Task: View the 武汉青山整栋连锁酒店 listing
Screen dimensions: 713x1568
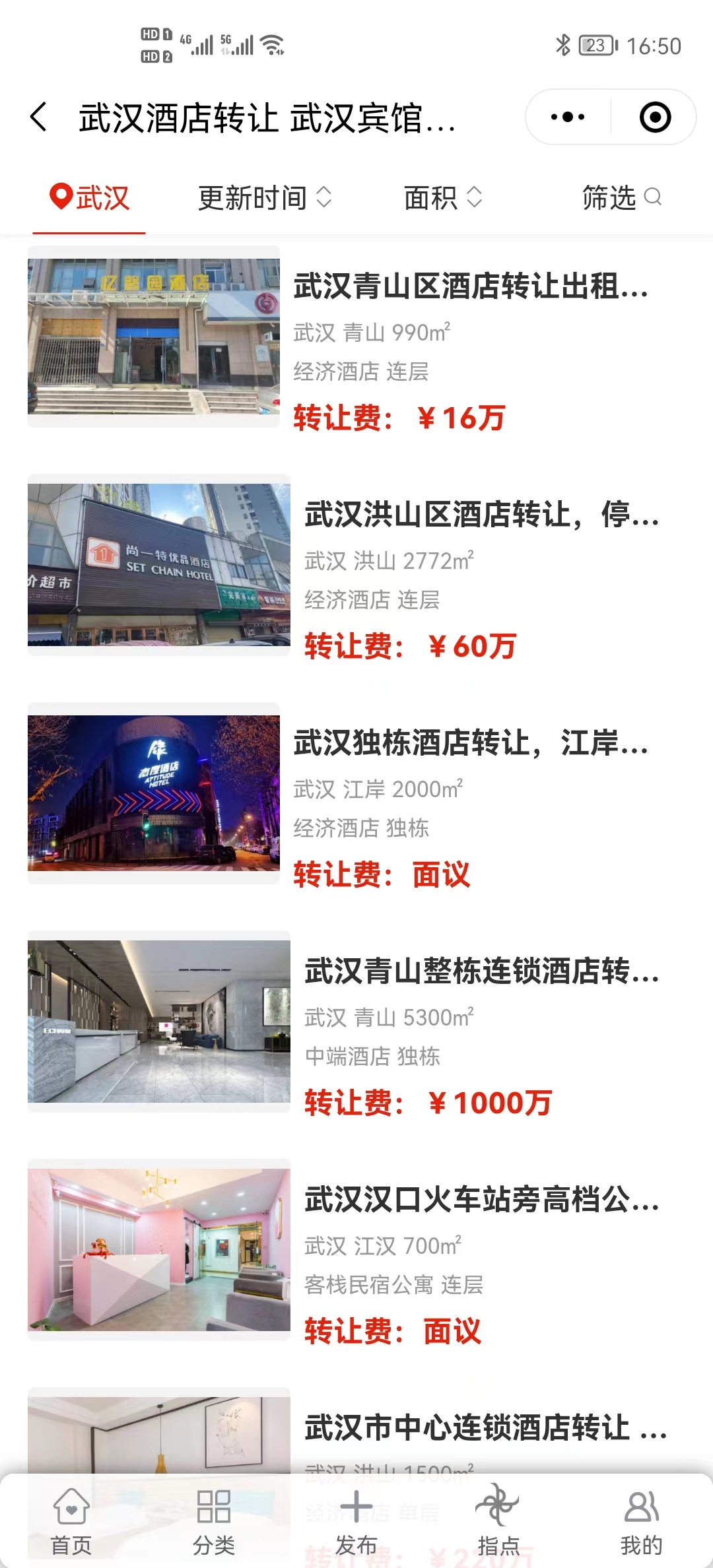Action: [x=481, y=971]
